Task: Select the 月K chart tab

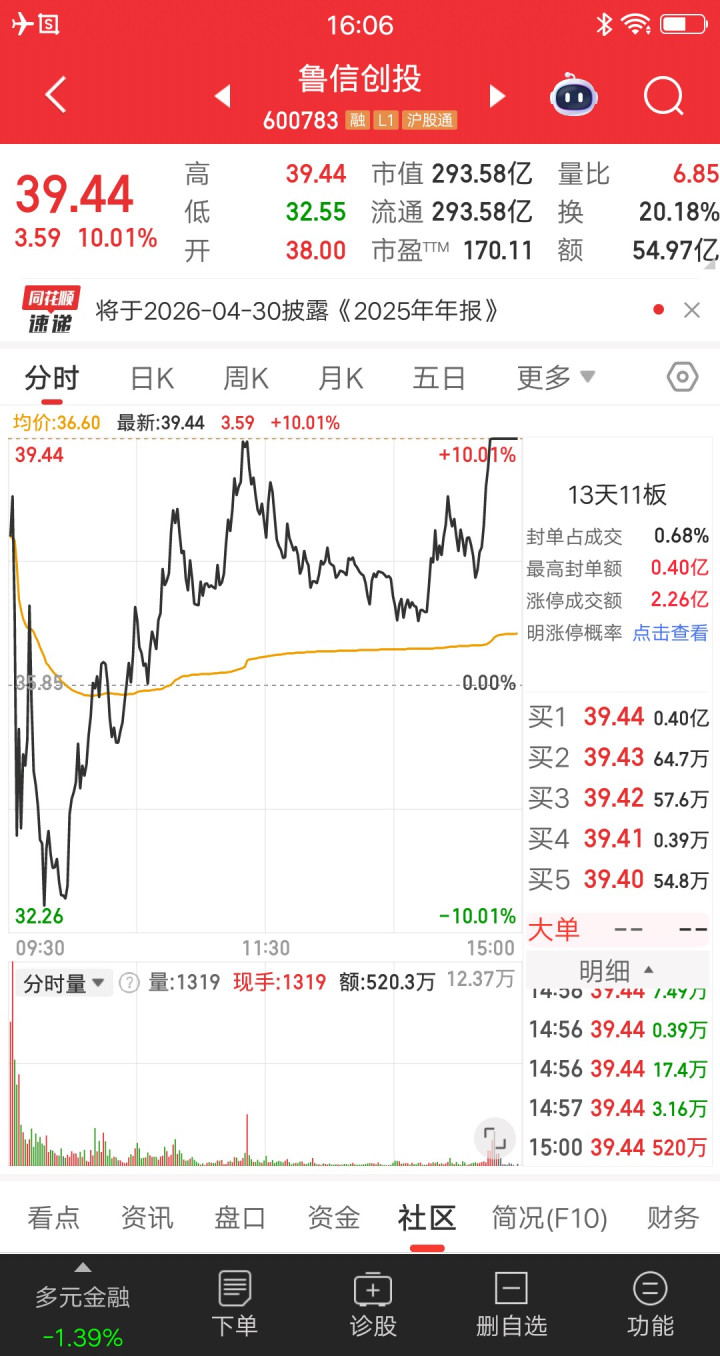Action: click(x=340, y=378)
